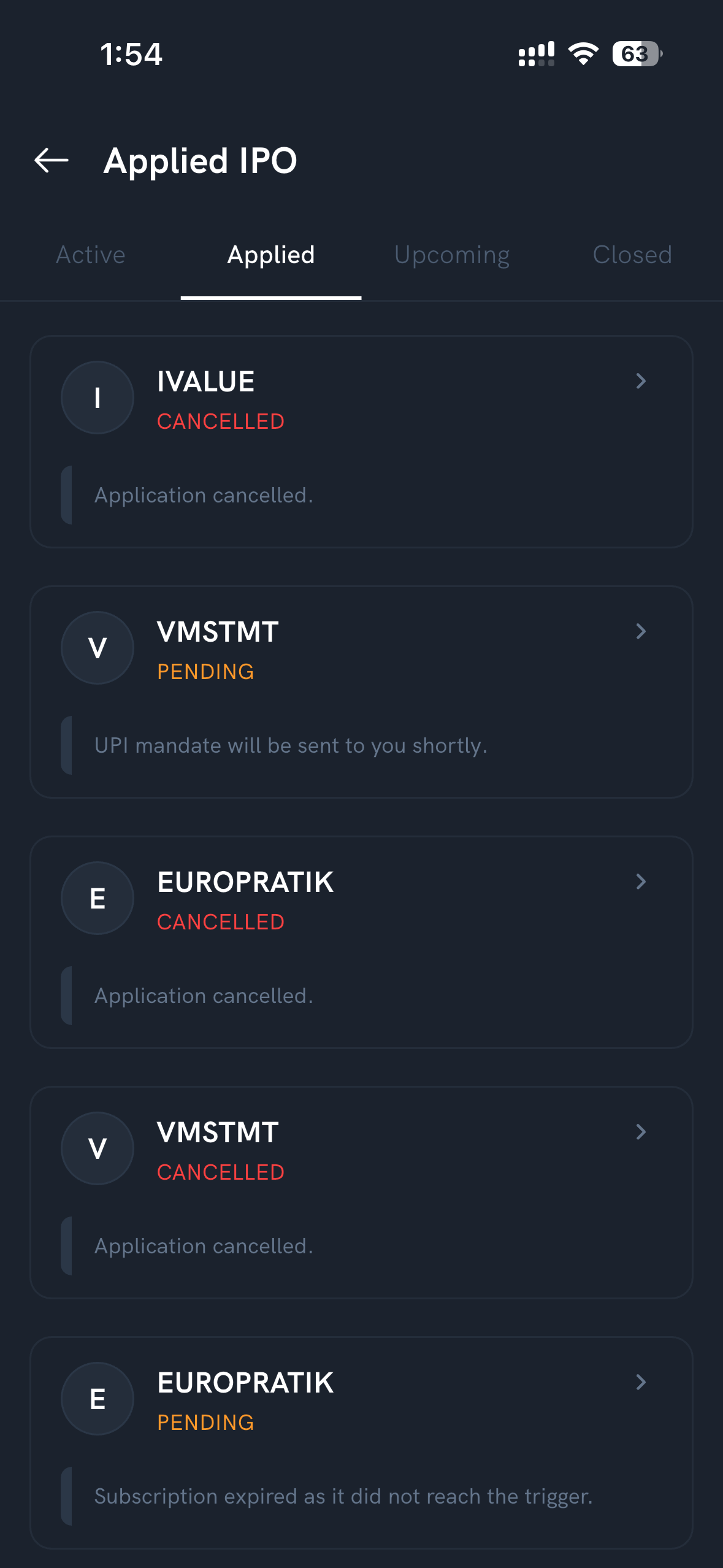Switch to the Upcoming tab
Screen dimensions: 723x1568
pyautogui.click(x=452, y=255)
